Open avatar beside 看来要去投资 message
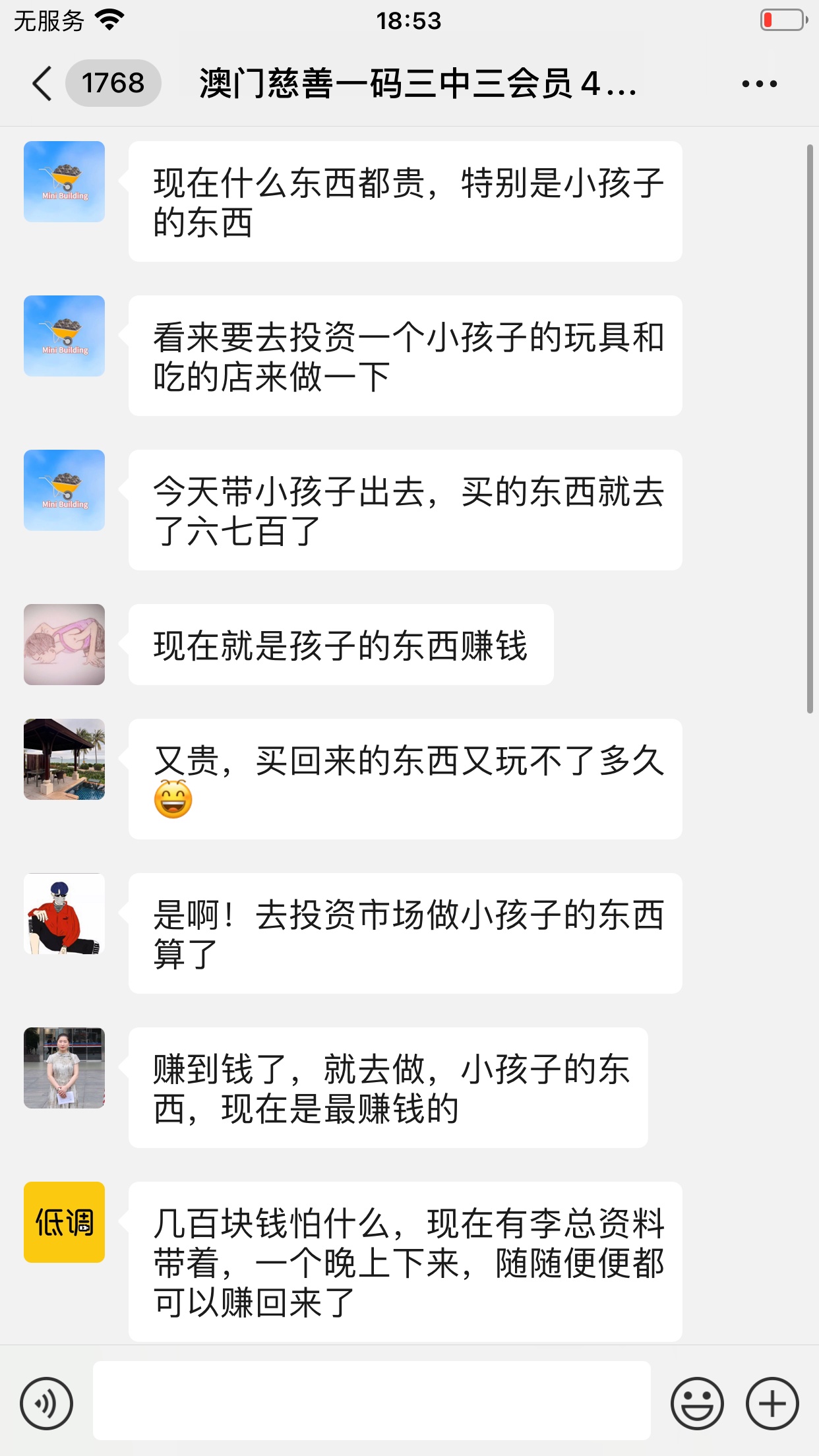Screen dimensions: 819x1456 pos(64,336)
